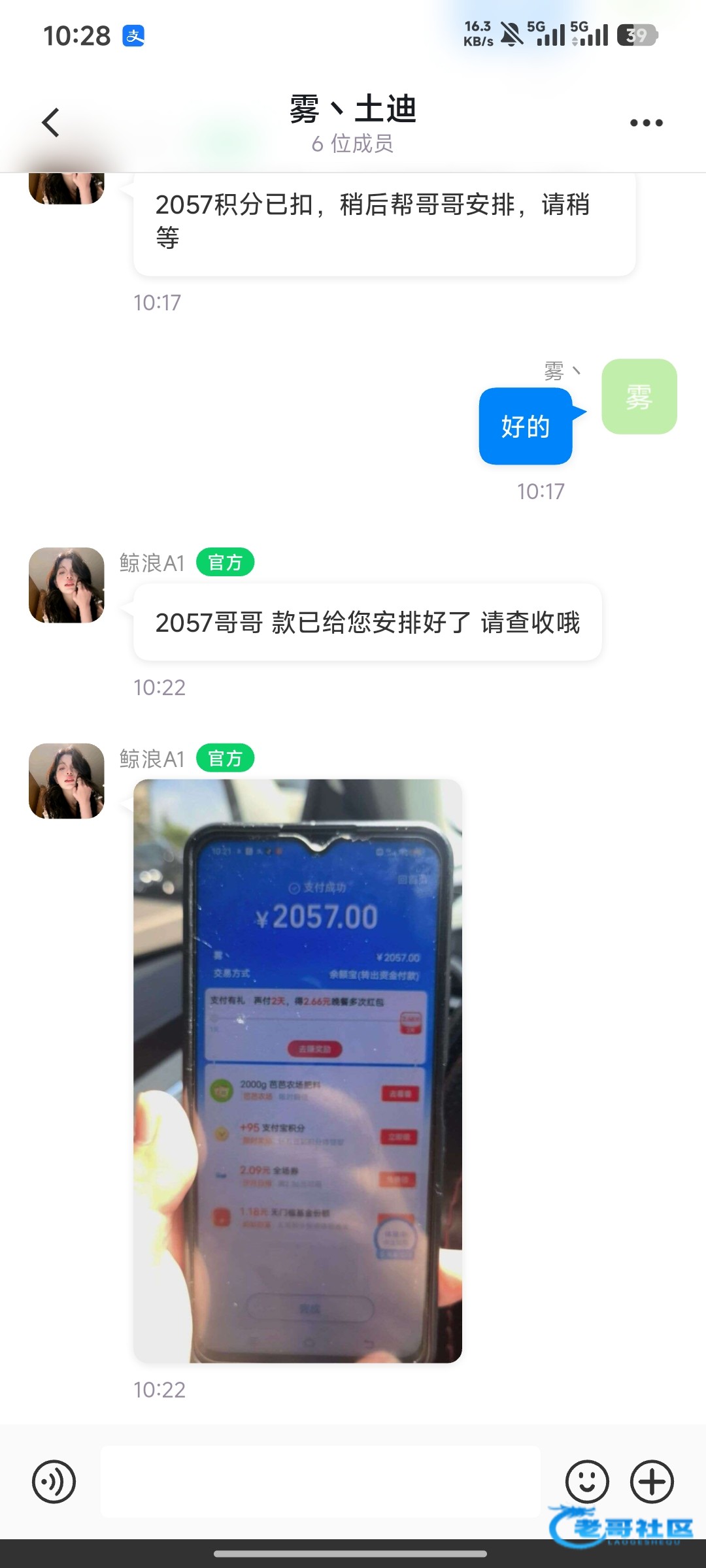Open my own green 雾 avatar
The image size is (706, 1568).
pos(639,396)
